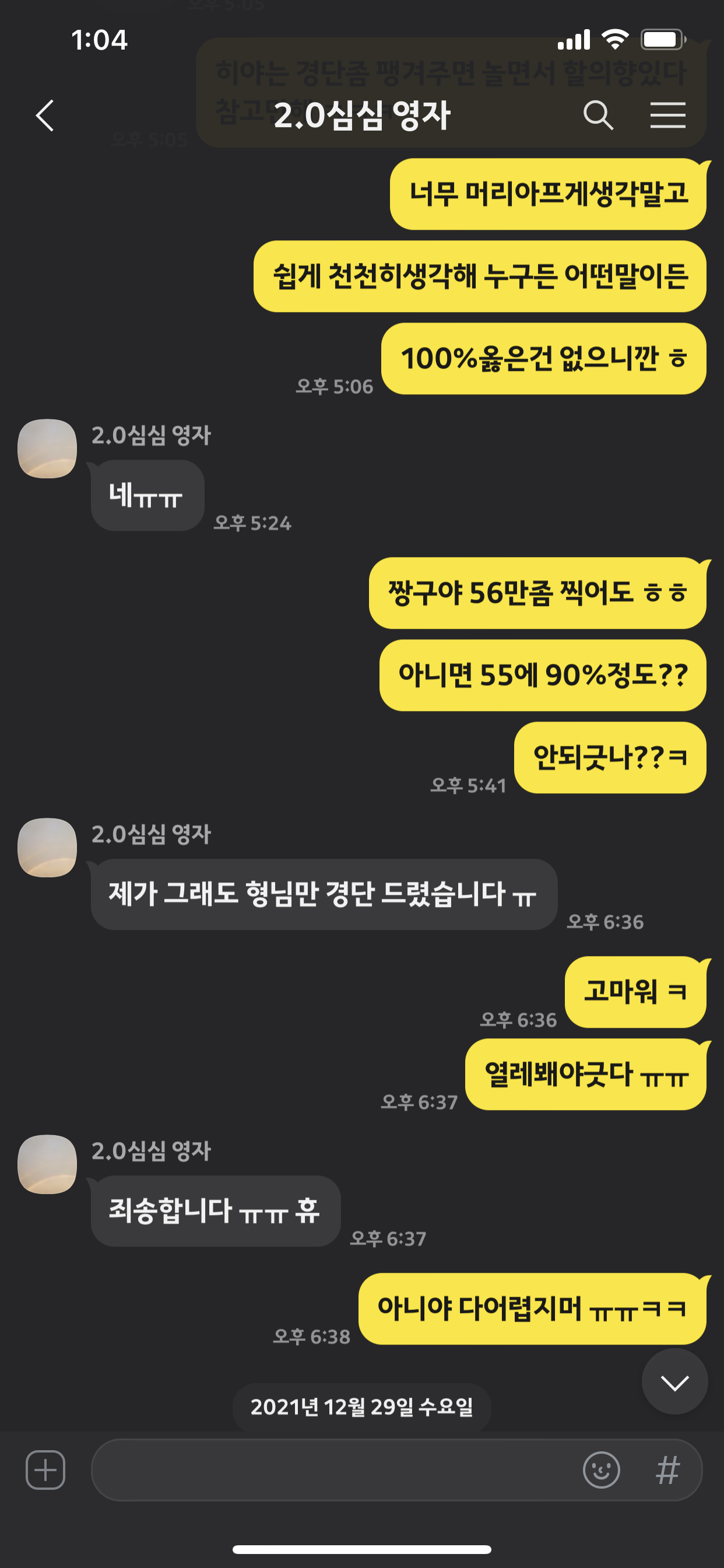Jump to the latest messages
This screenshot has width=724, height=1568.
click(x=674, y=1382)
